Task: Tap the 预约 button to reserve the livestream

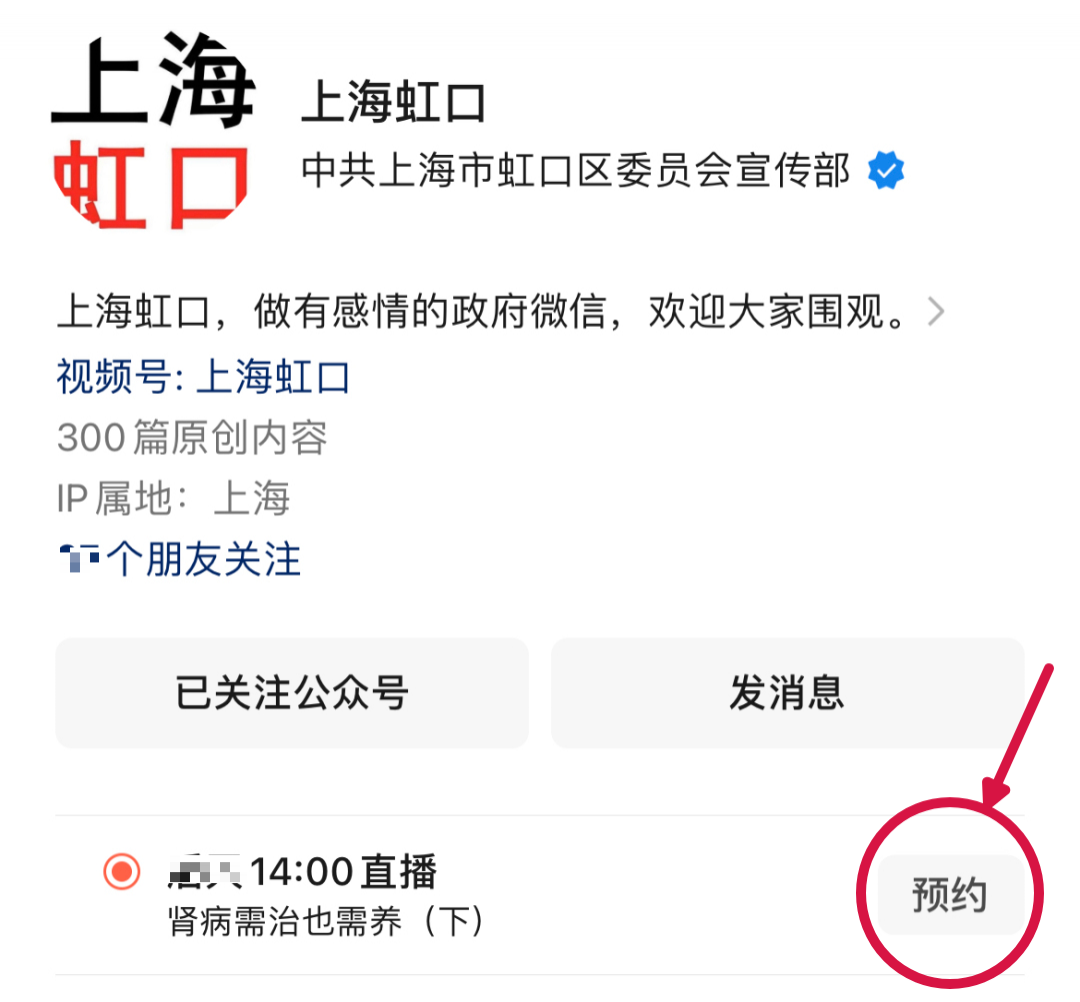Action: 949,895
